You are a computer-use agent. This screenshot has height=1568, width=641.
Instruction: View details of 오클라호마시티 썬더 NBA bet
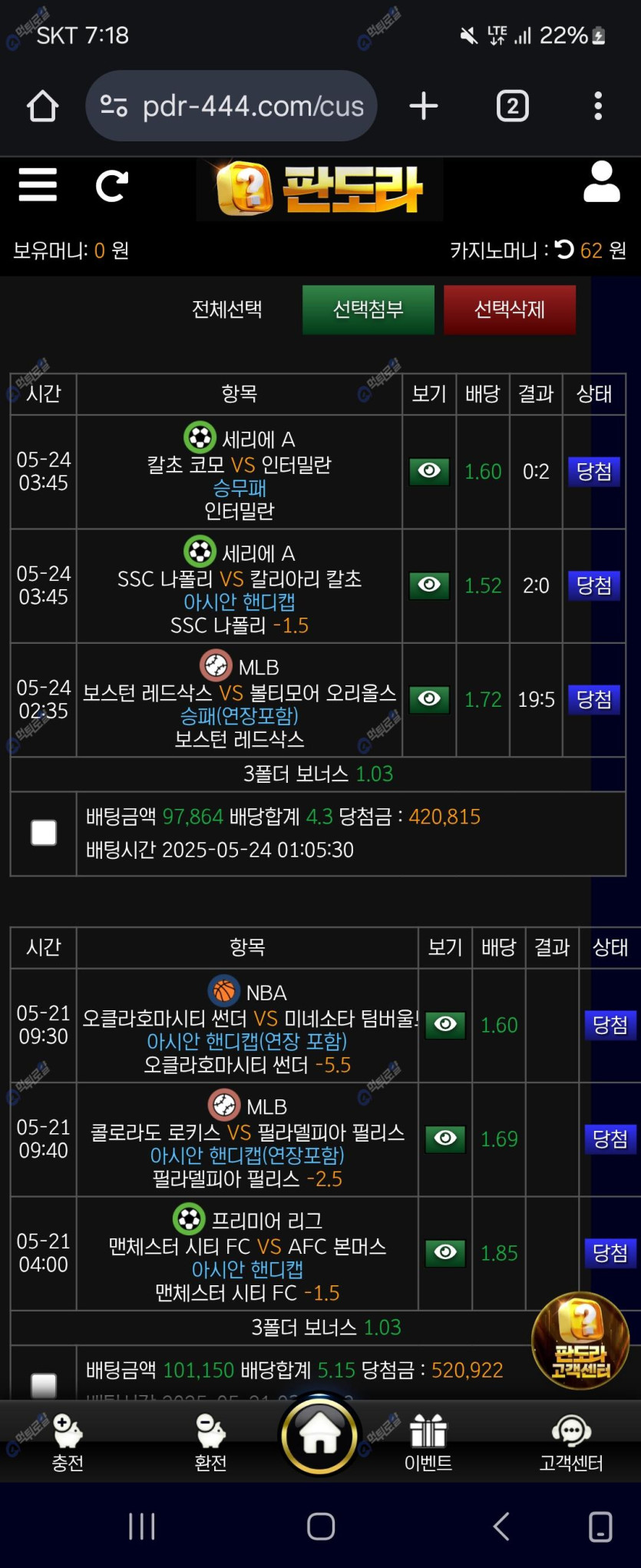coord(445,1025)
